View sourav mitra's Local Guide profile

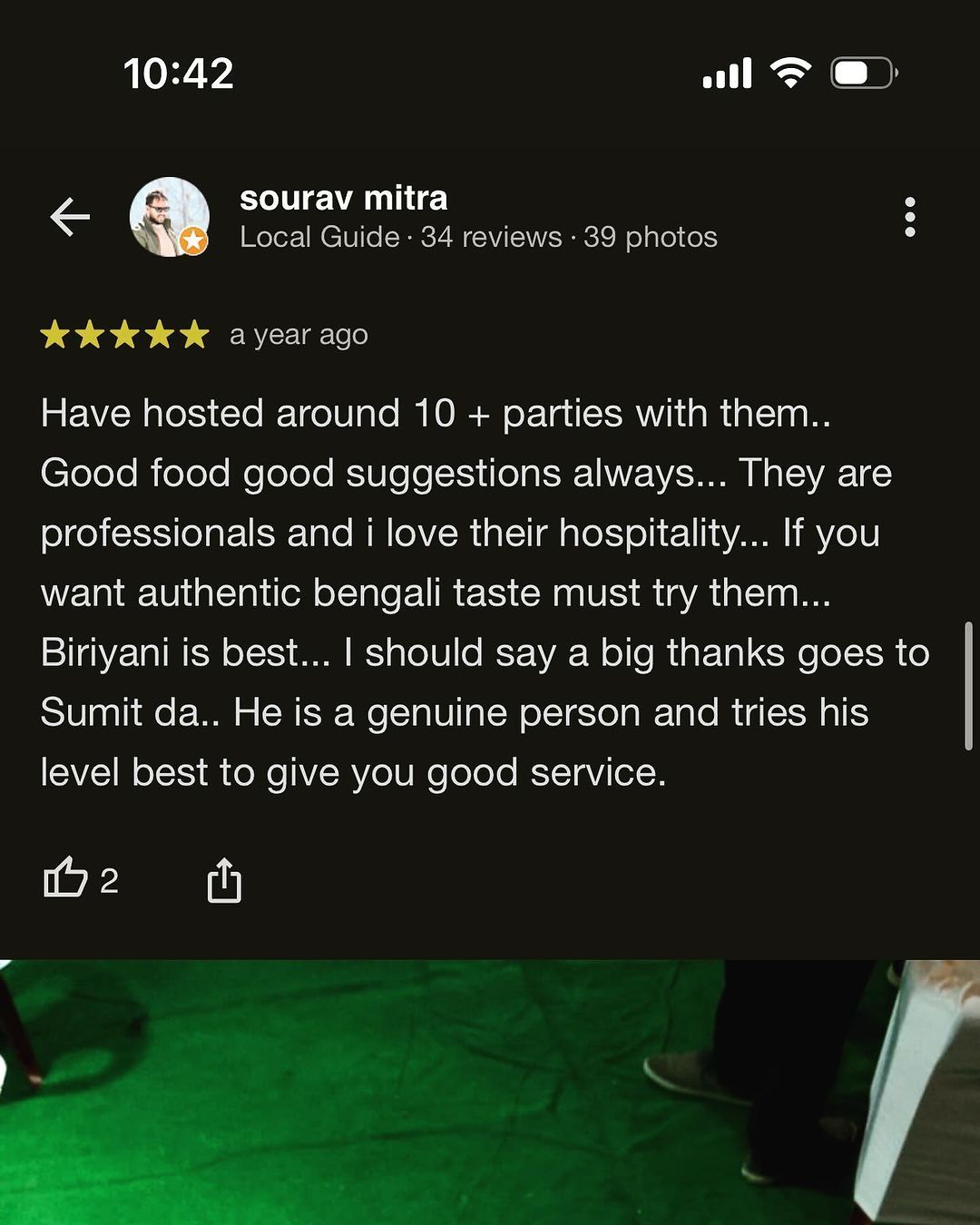coord(343,199)
